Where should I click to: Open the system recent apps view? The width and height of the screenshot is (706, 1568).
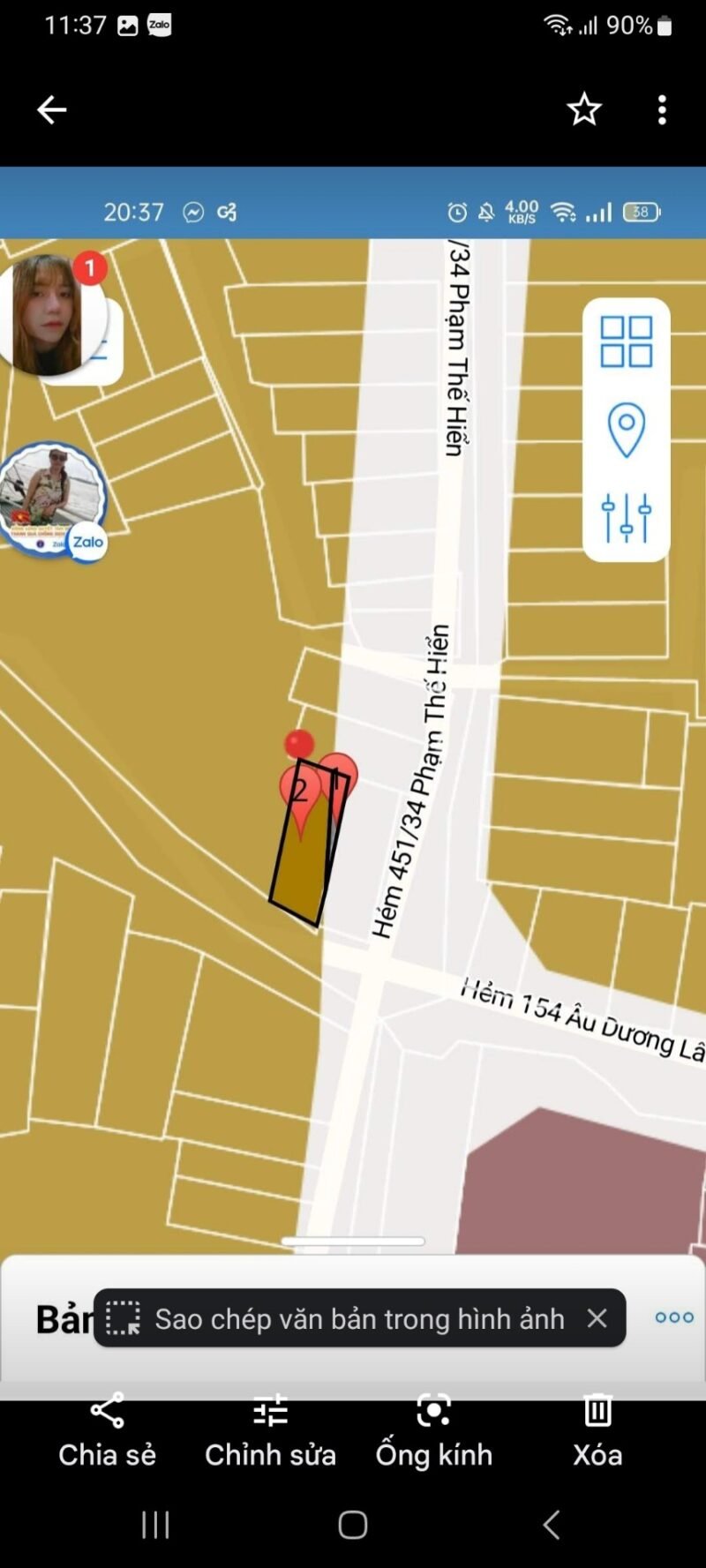coord(155,1525)
